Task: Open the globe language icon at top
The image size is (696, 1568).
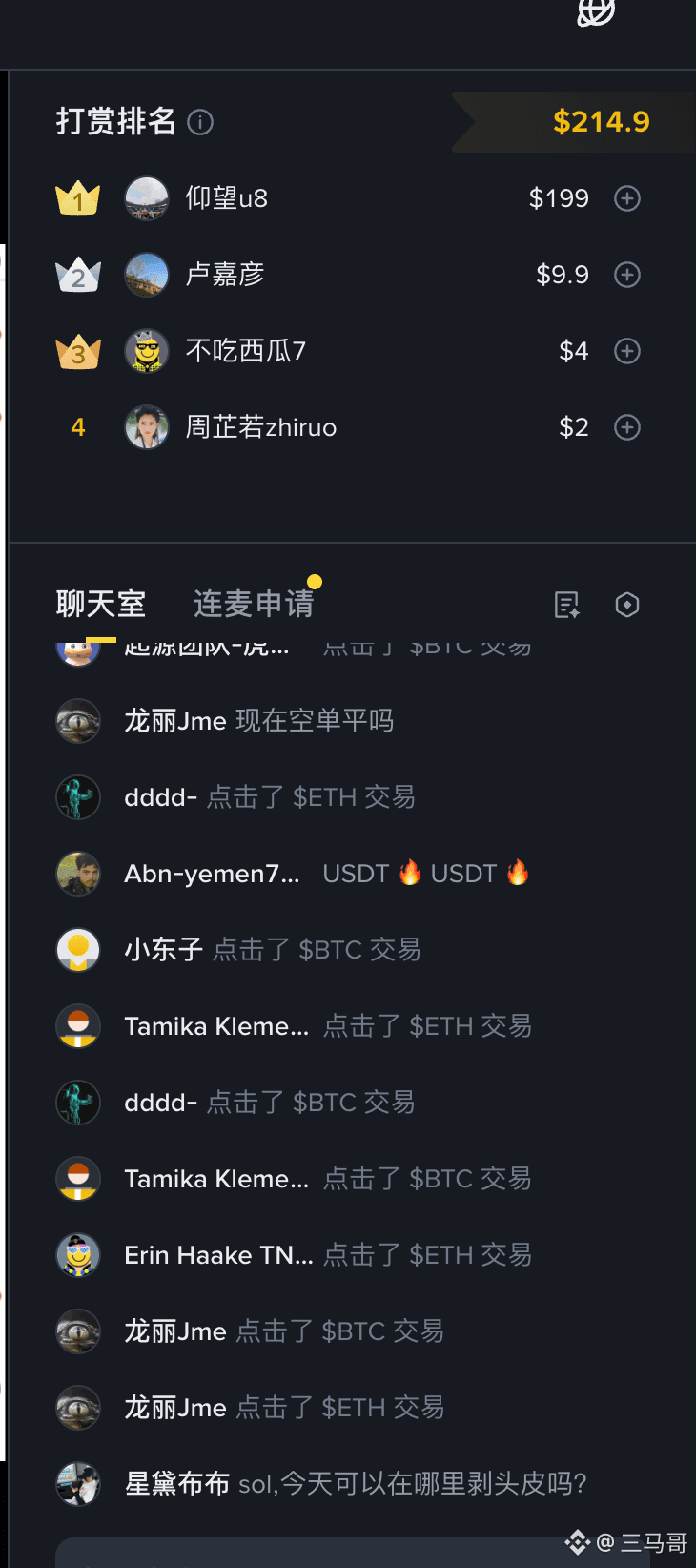Action: [594, 13]
